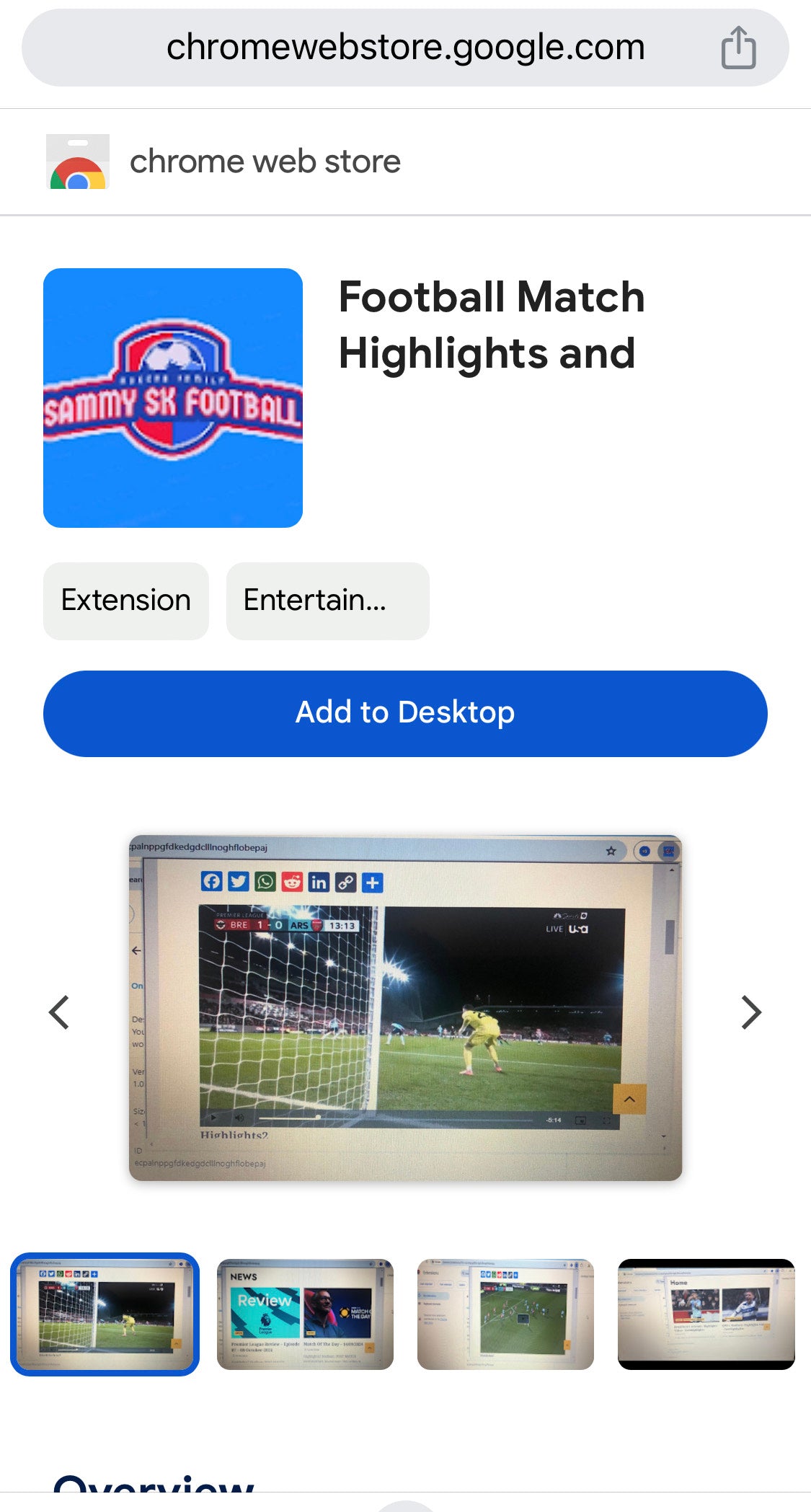Show the next screenshot with right arrow

click(750, 1012)
